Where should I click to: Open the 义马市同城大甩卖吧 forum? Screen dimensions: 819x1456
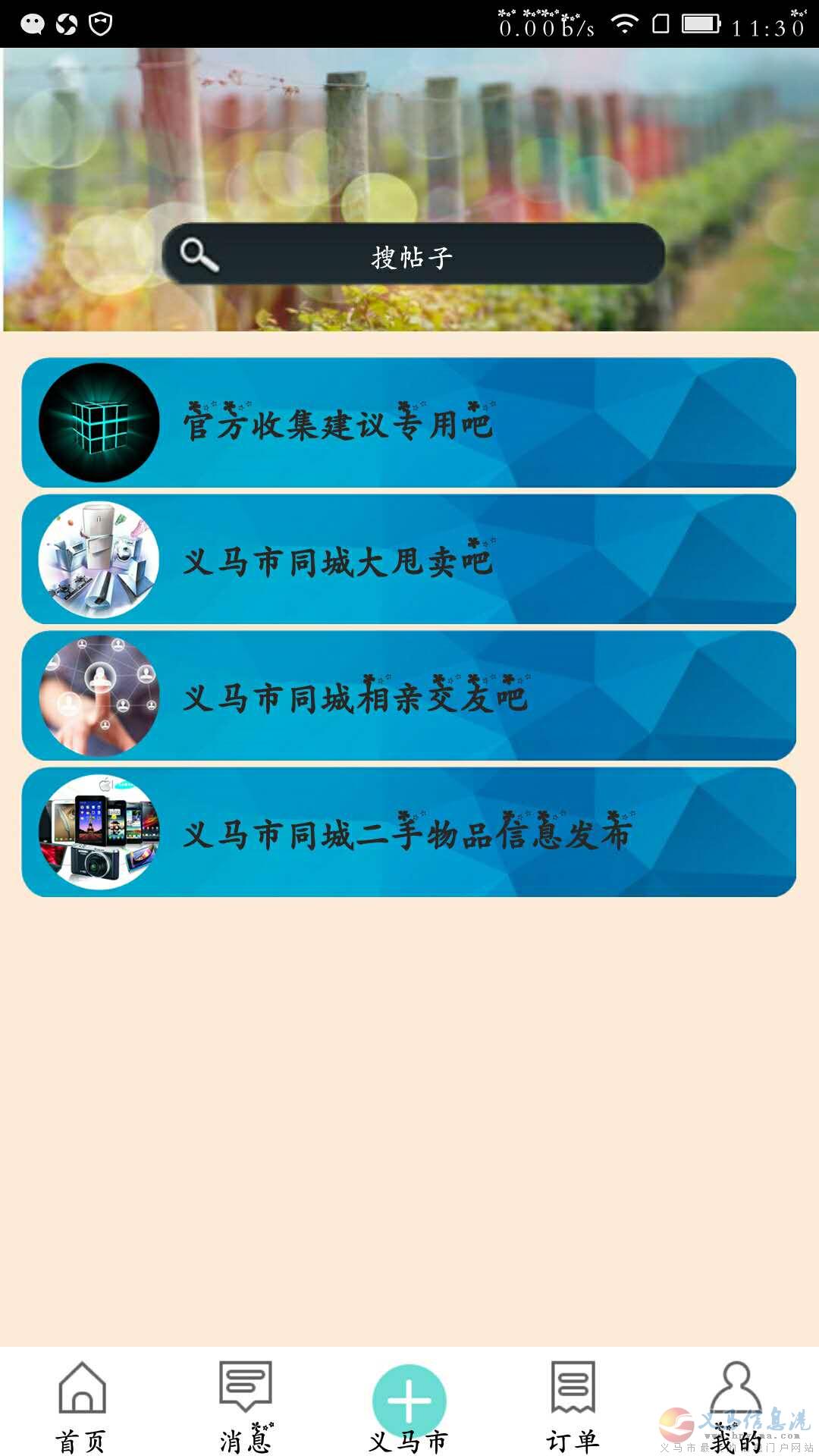click(x=409, y=560)
